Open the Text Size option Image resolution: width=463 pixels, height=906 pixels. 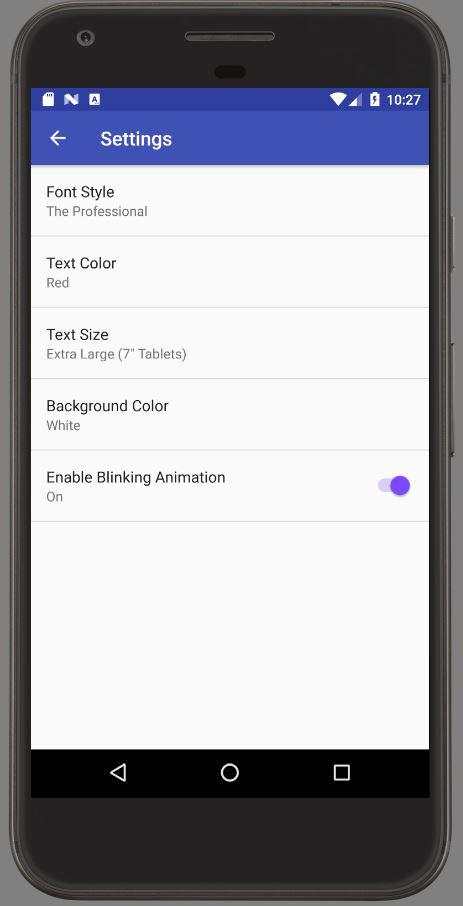229,343
